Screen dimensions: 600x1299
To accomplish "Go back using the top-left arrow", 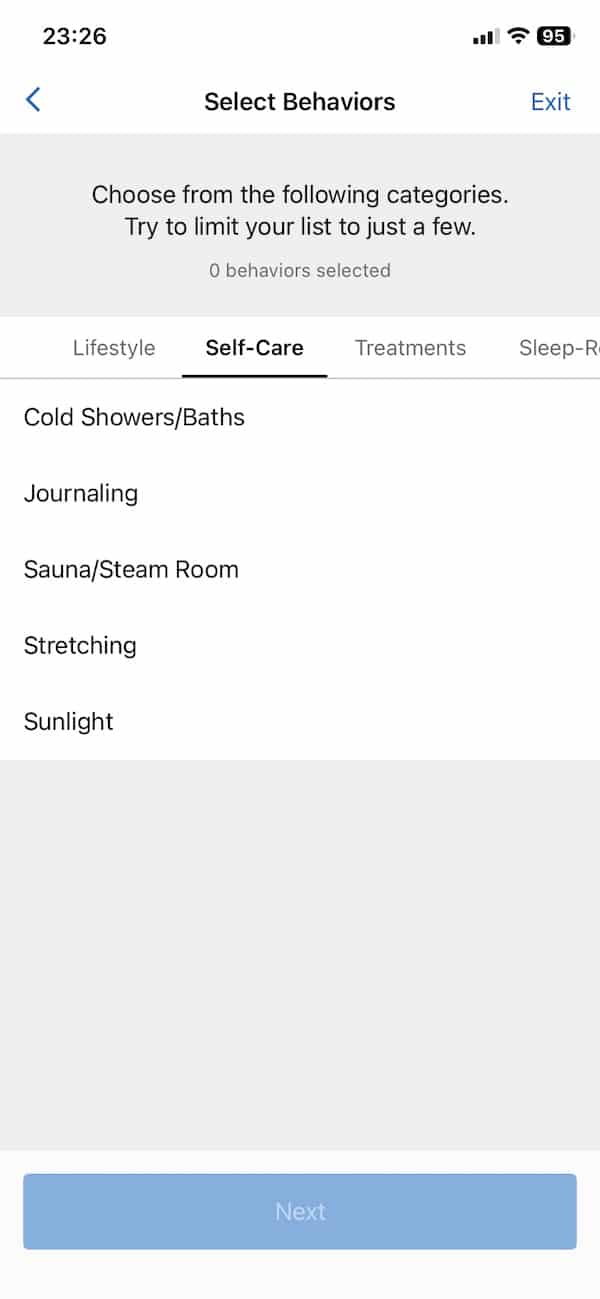I will click(x=33, y=100).
